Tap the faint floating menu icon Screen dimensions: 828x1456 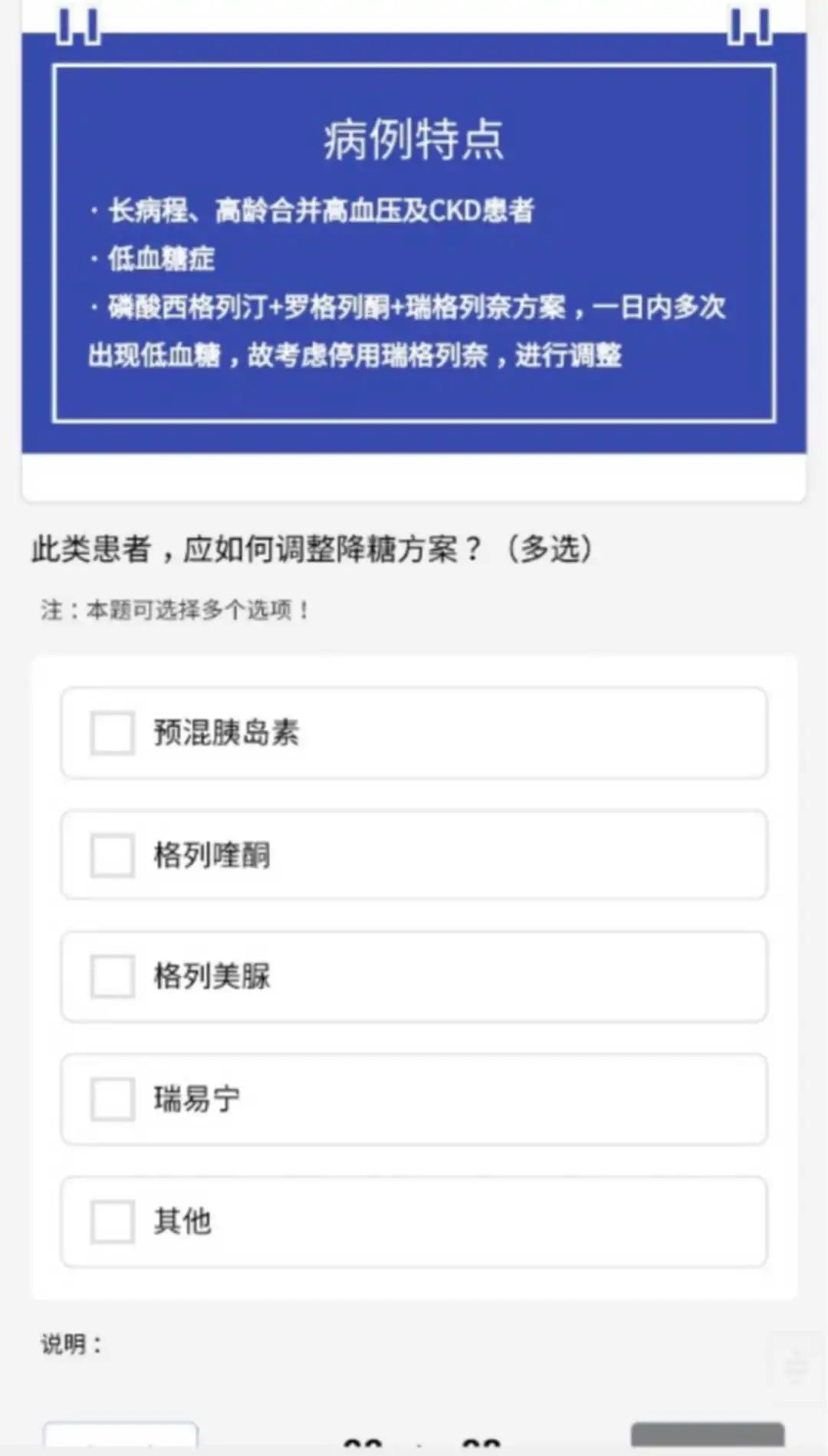click(797, 1366)
